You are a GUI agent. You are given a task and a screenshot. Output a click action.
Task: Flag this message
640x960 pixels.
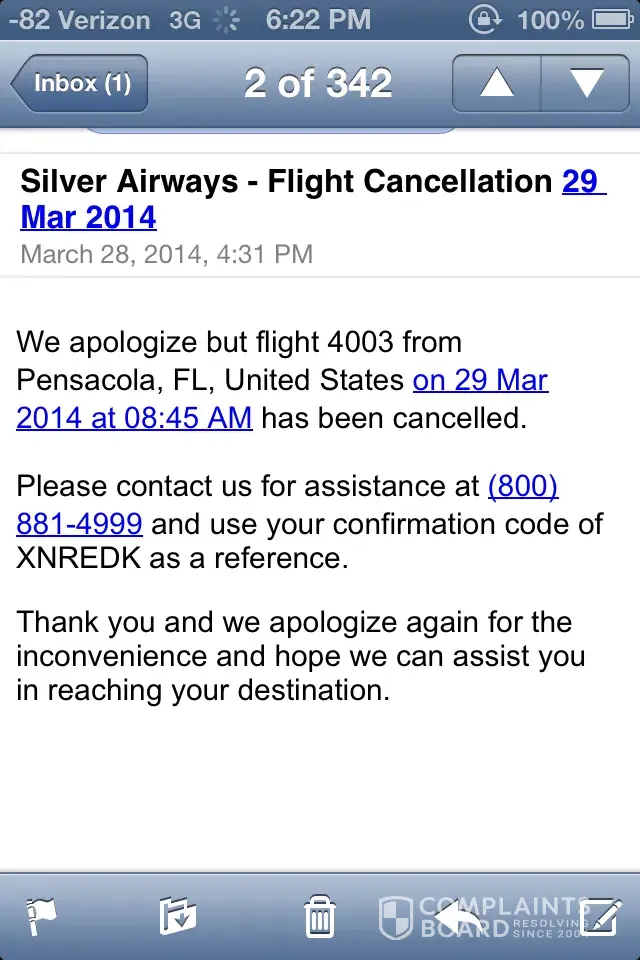pyautogui.click(x=42, y=916)
